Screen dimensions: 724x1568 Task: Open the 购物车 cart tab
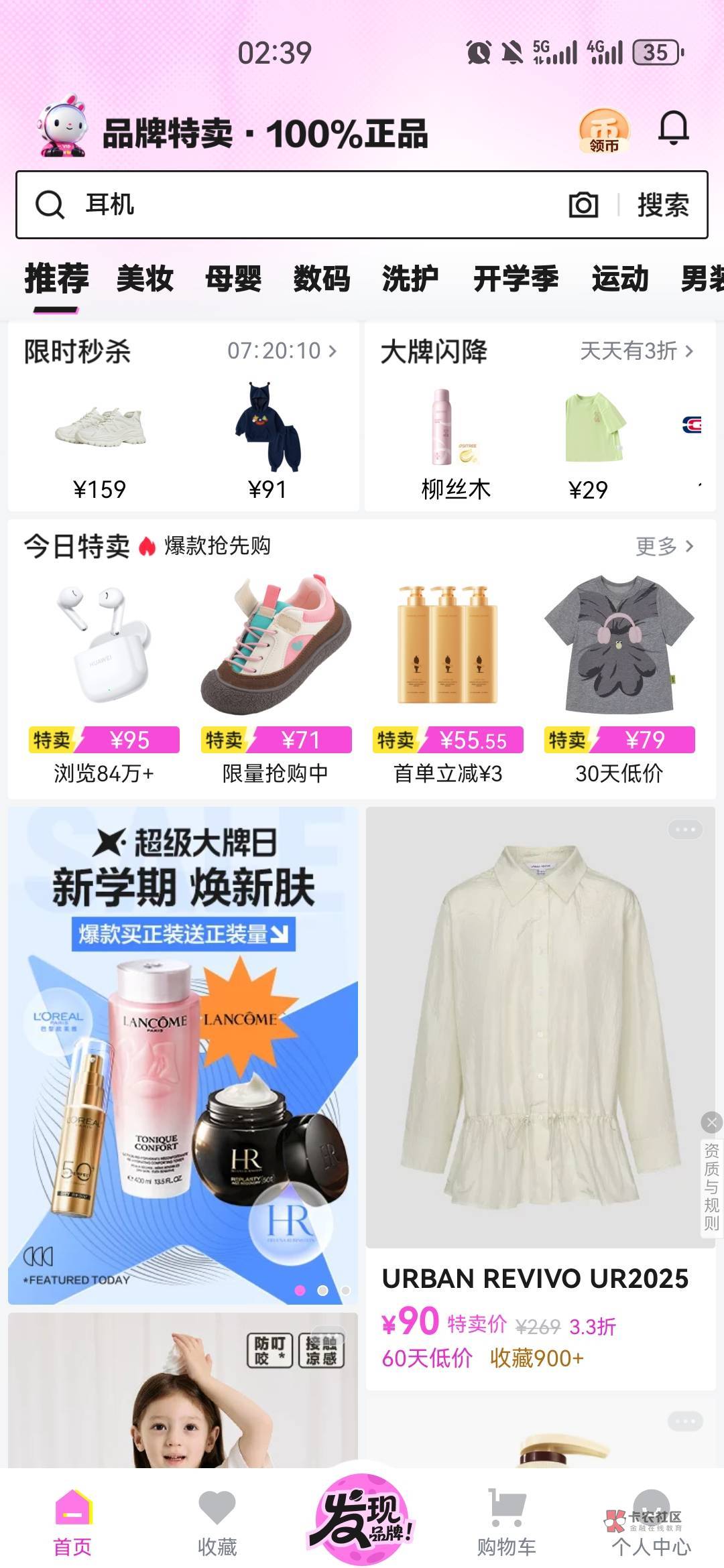click(x=507, y=1524)
